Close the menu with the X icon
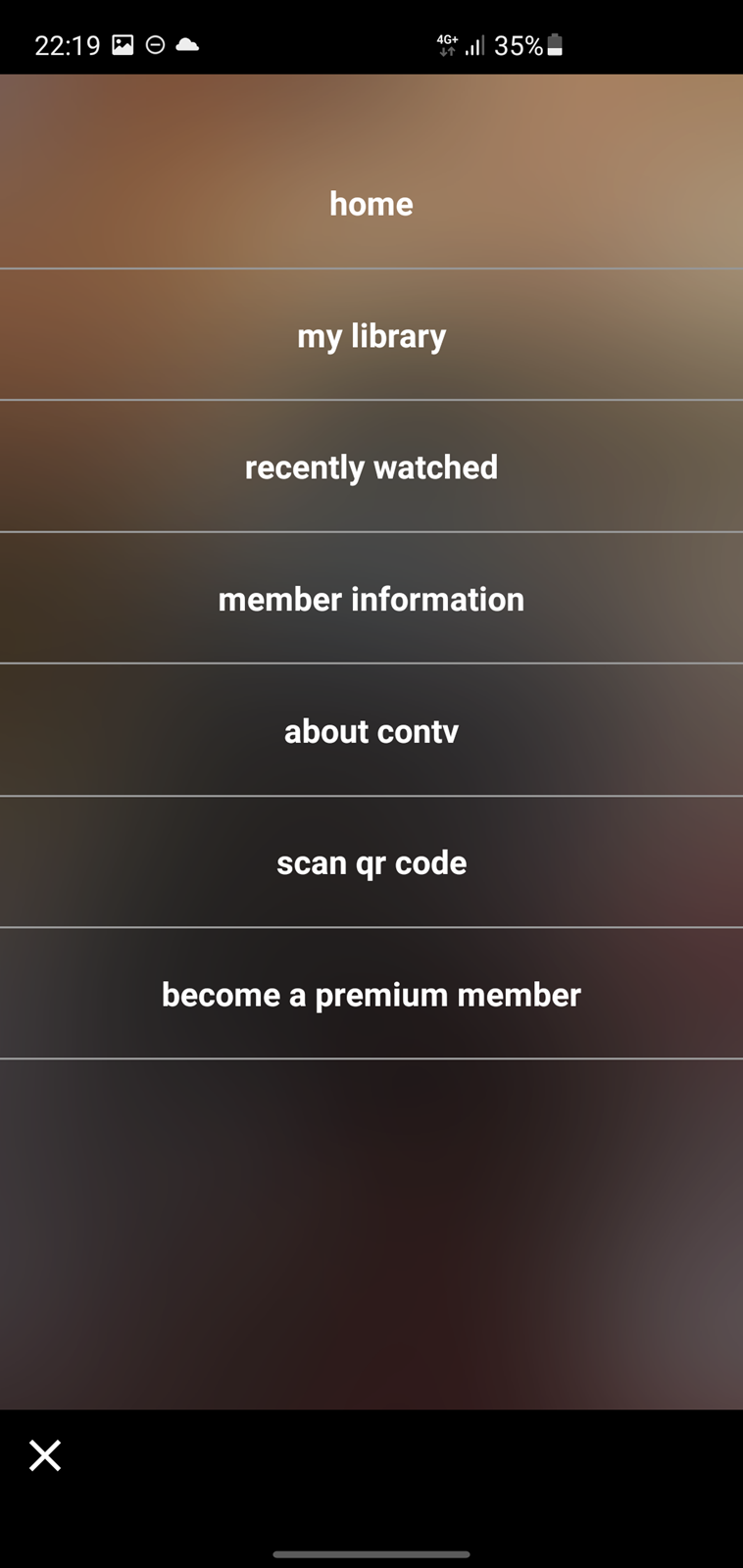743x1568 pixels. [45, 1455]
